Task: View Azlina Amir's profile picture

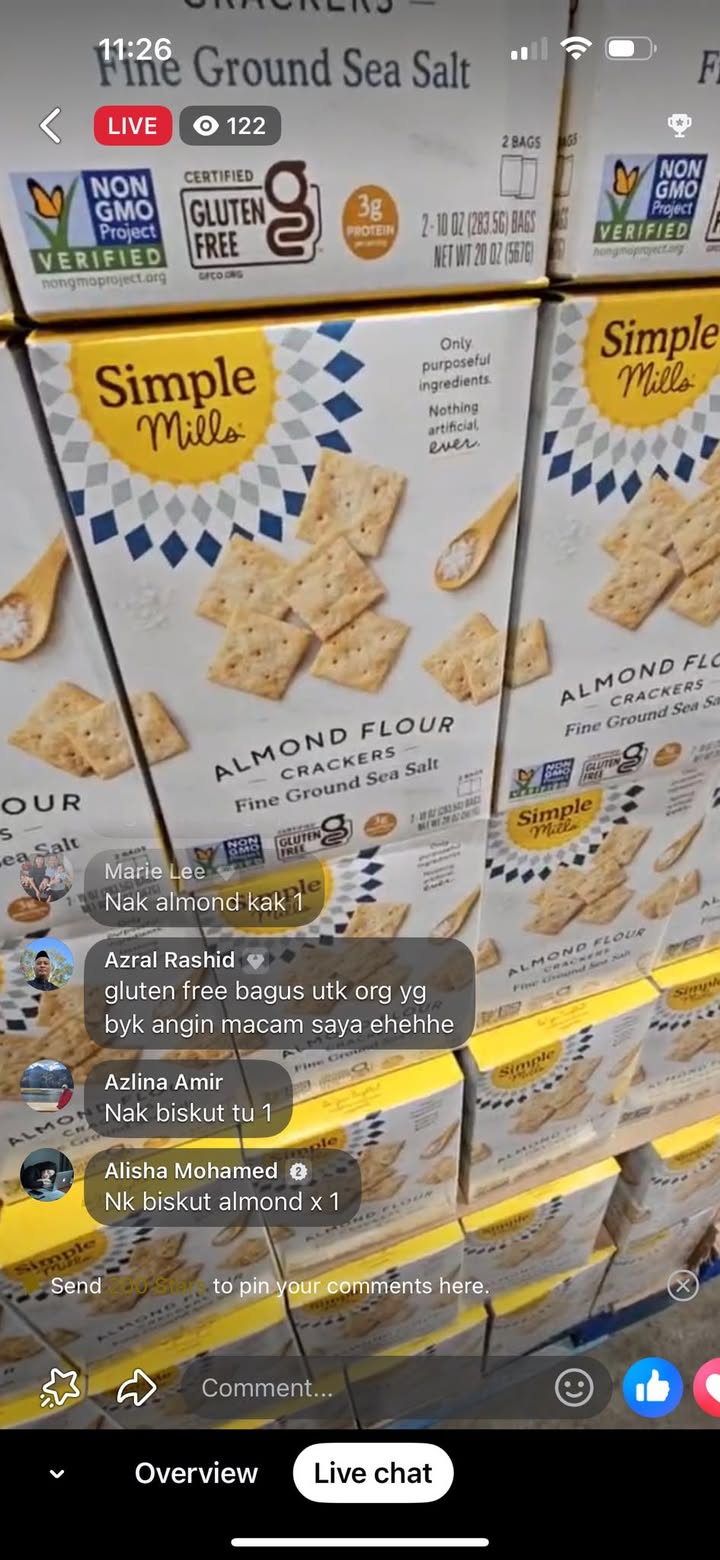Action: [x=47, y=1086]
